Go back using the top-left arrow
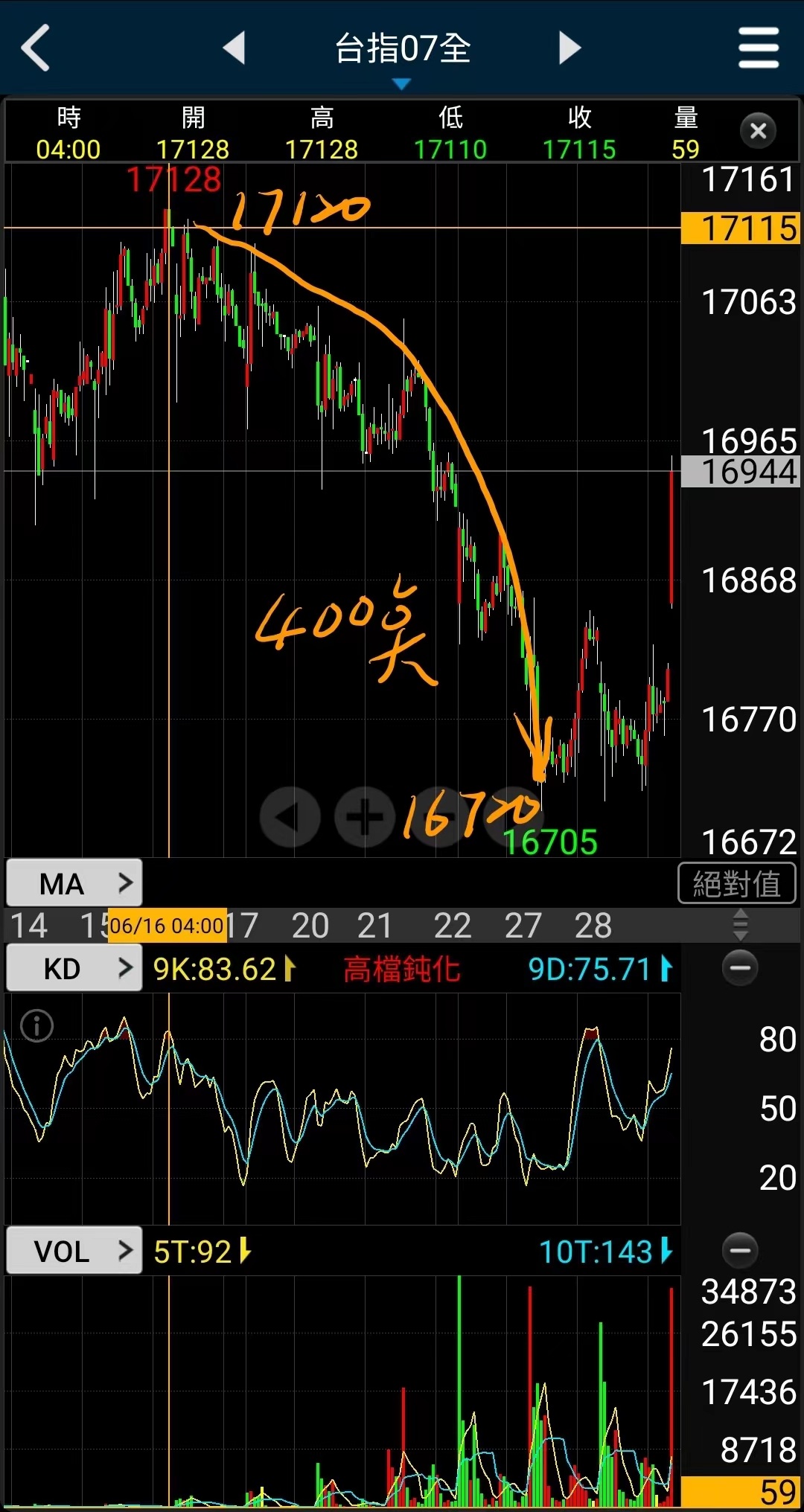This screenshot has height=1512, width=804. [x=36, y=48]
